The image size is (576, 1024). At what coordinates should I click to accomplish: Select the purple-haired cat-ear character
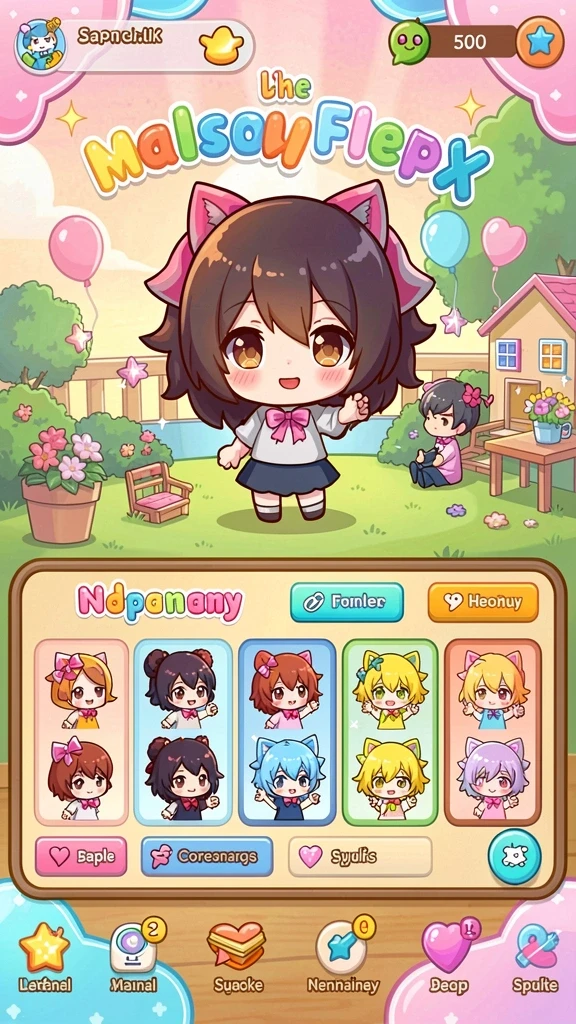click(x=492, y=777)
